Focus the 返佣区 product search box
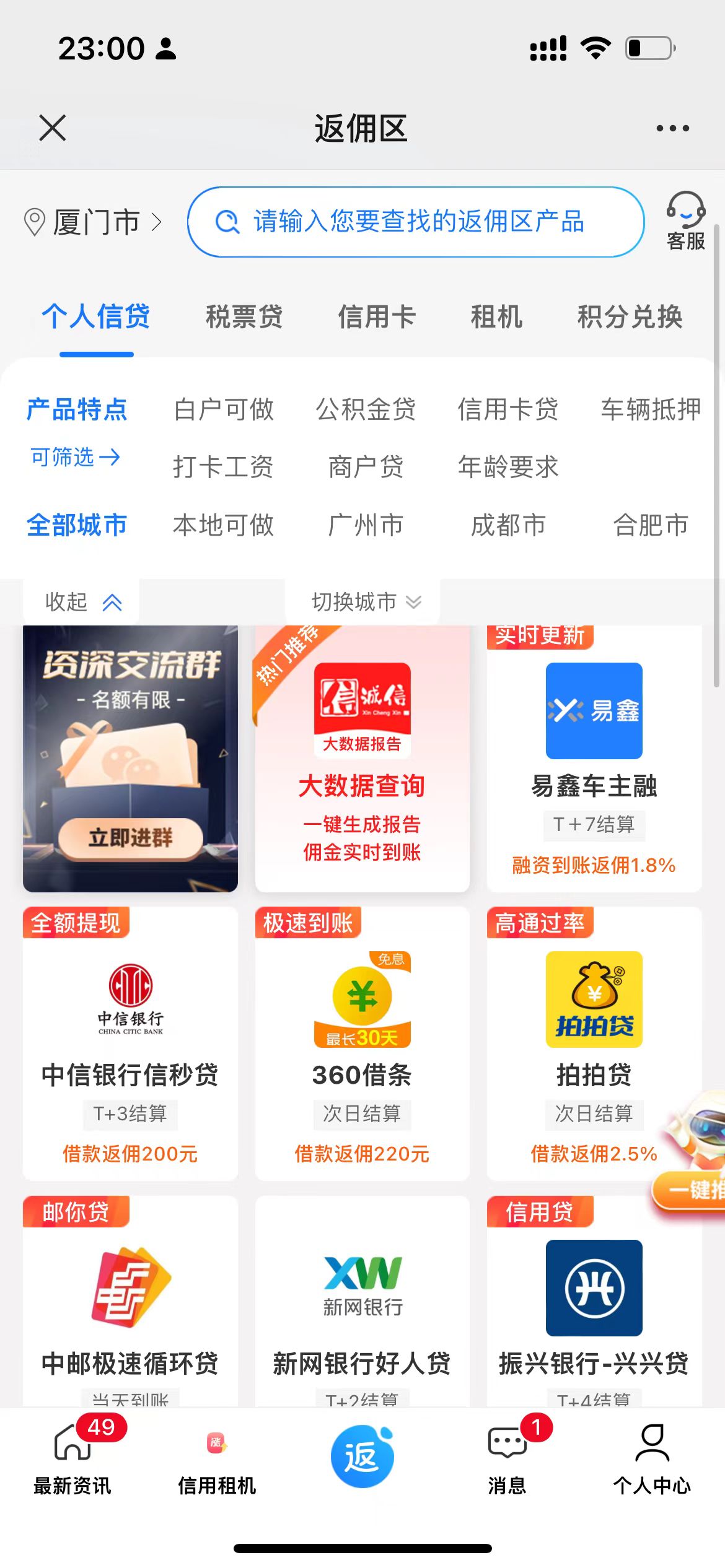 pos(415,222)
